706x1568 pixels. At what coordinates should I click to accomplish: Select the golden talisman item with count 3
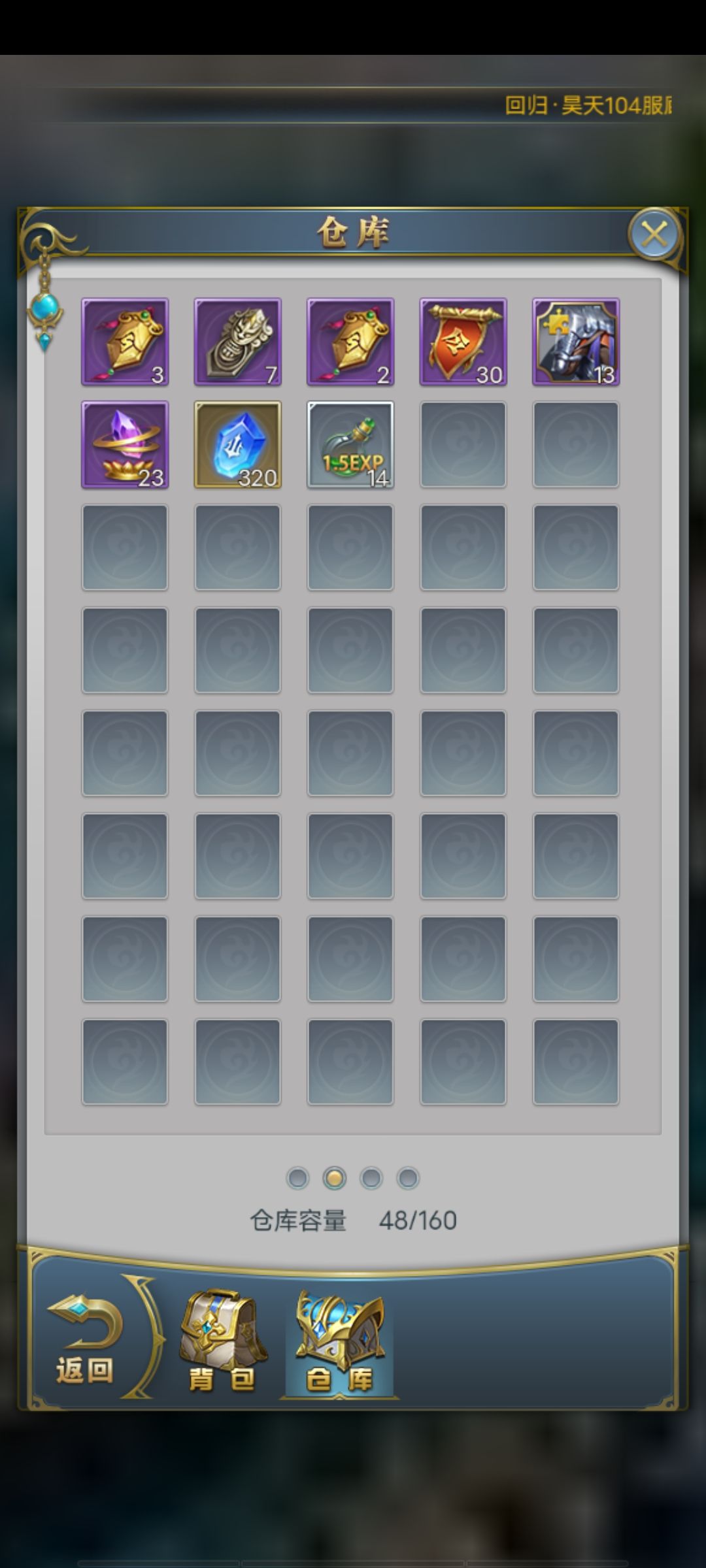pos(125,342)
